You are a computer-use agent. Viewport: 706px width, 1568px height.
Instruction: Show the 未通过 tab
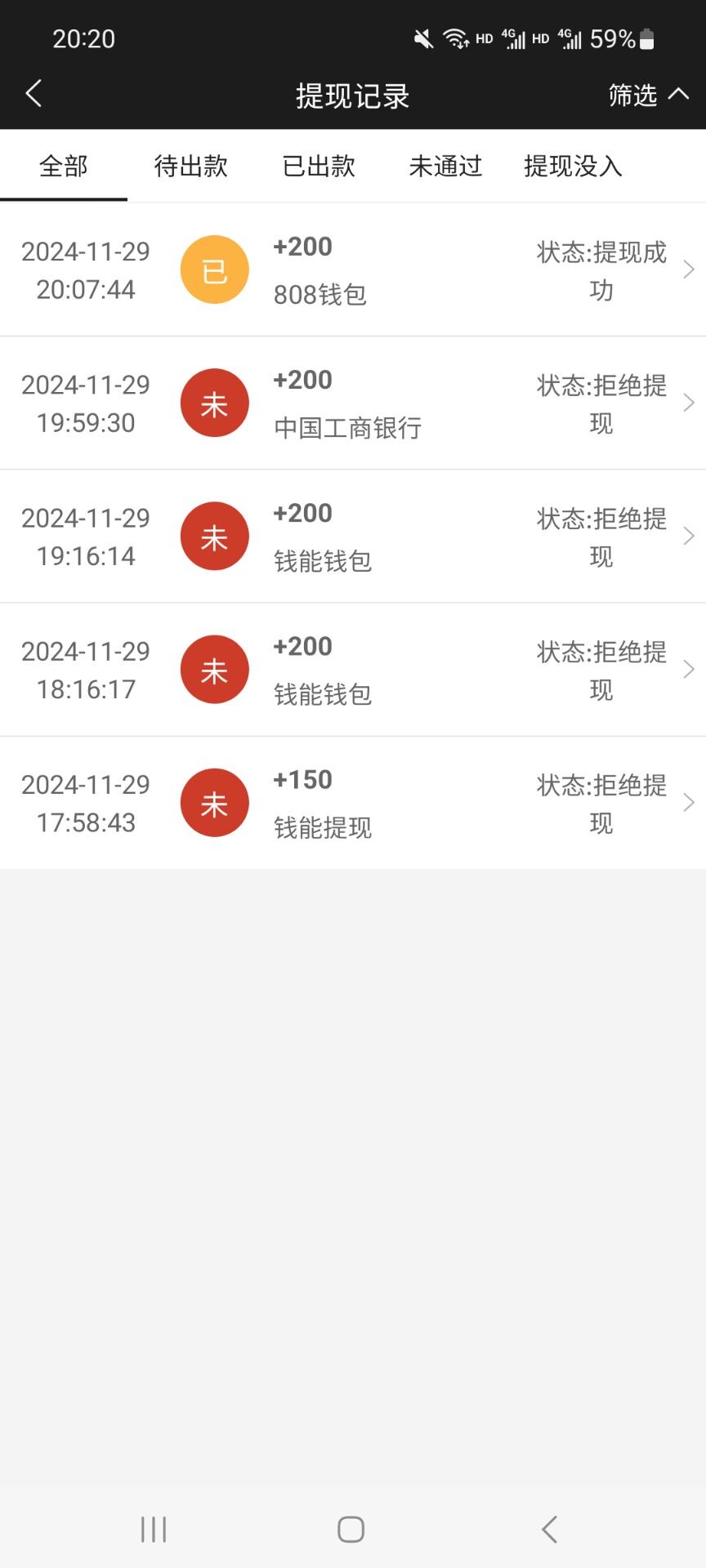tap(445, 167)
